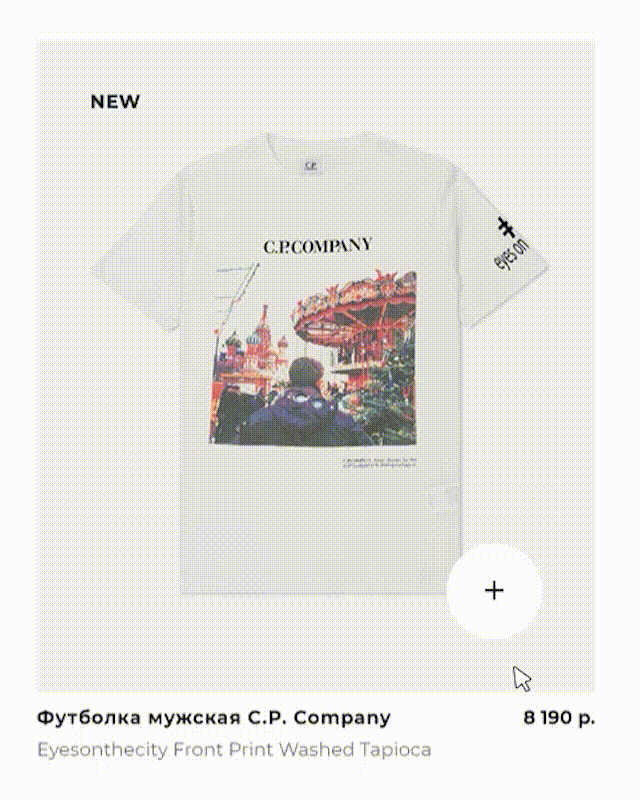The width and height of the screenshot is (640, 800).
Task: Tap the plus button on the product card
Action: [494, 591]
